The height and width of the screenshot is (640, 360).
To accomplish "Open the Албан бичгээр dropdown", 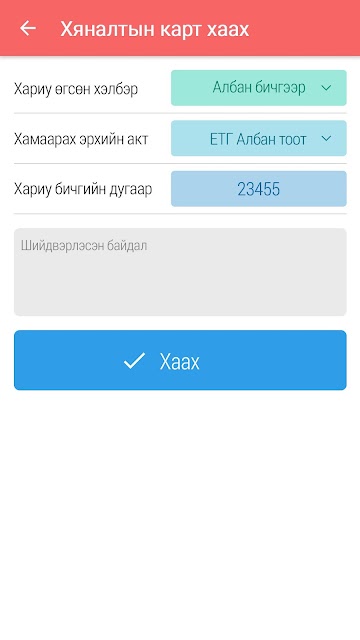I will pyautogui.click(x=259, y=88).
